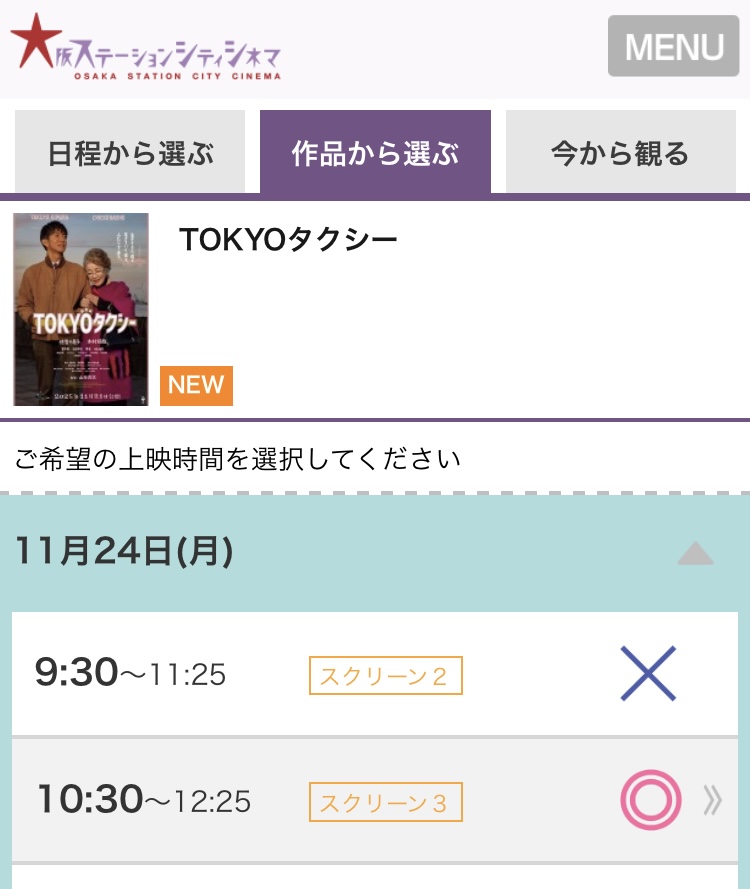750x889 pixels.
Task: Open the TOKYOタクシー movie poster
Action: [x=81, y=309]
